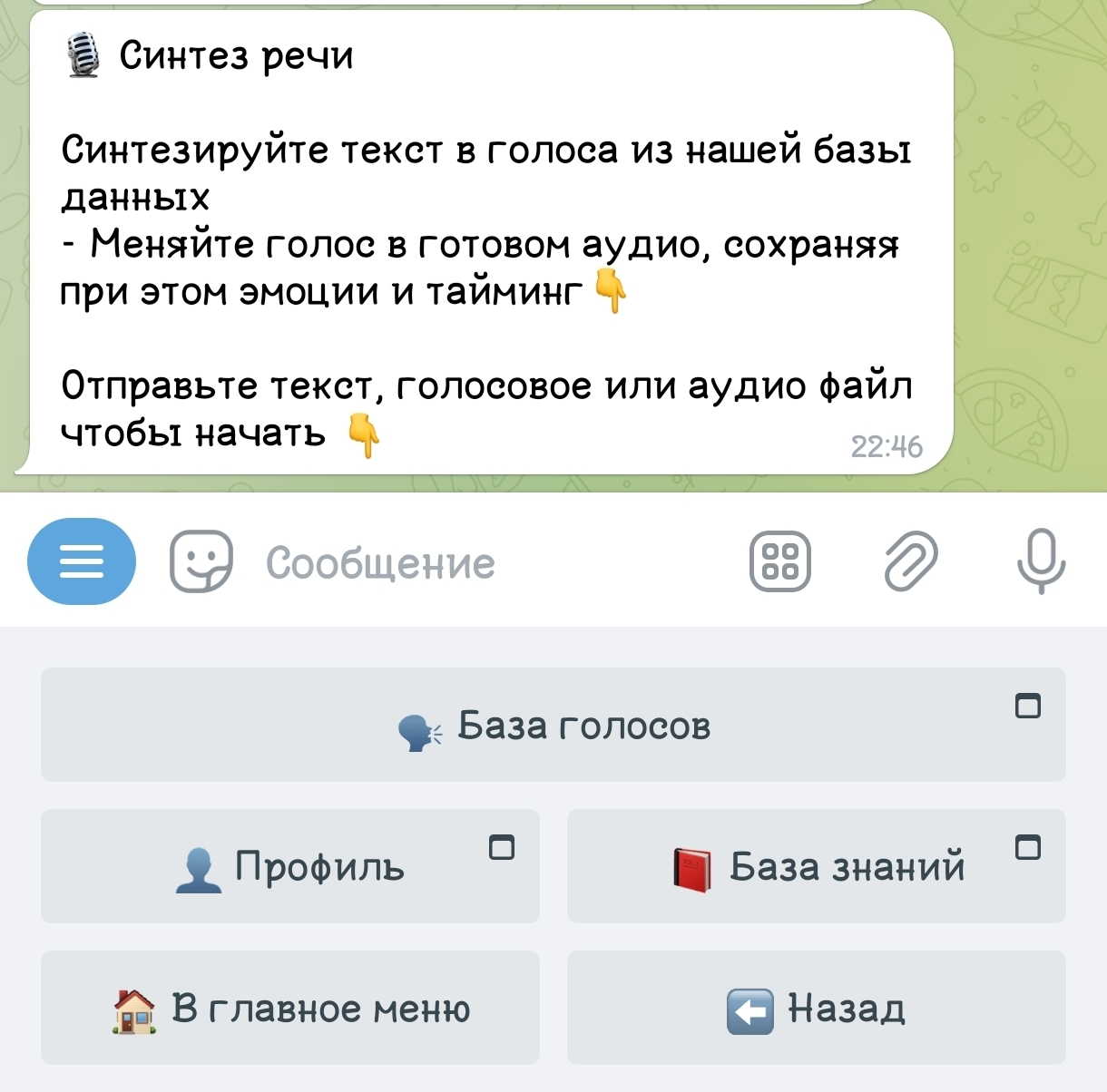The height and width of the screenshot is (1092, 1107).
Task: Open База знаний
Action: tap(817, 867)
